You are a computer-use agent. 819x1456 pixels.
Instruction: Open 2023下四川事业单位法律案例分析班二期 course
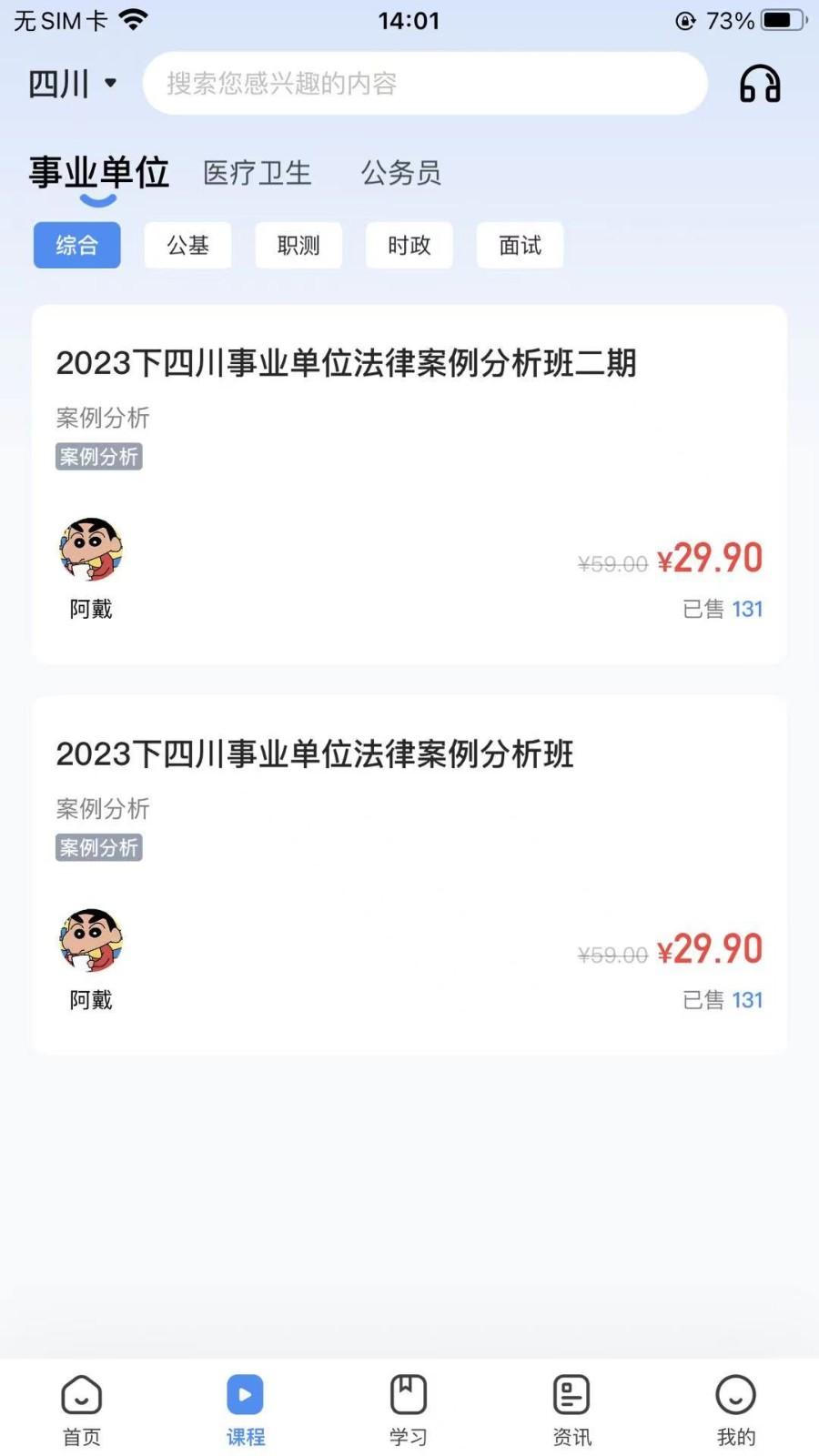click(348, 362)
